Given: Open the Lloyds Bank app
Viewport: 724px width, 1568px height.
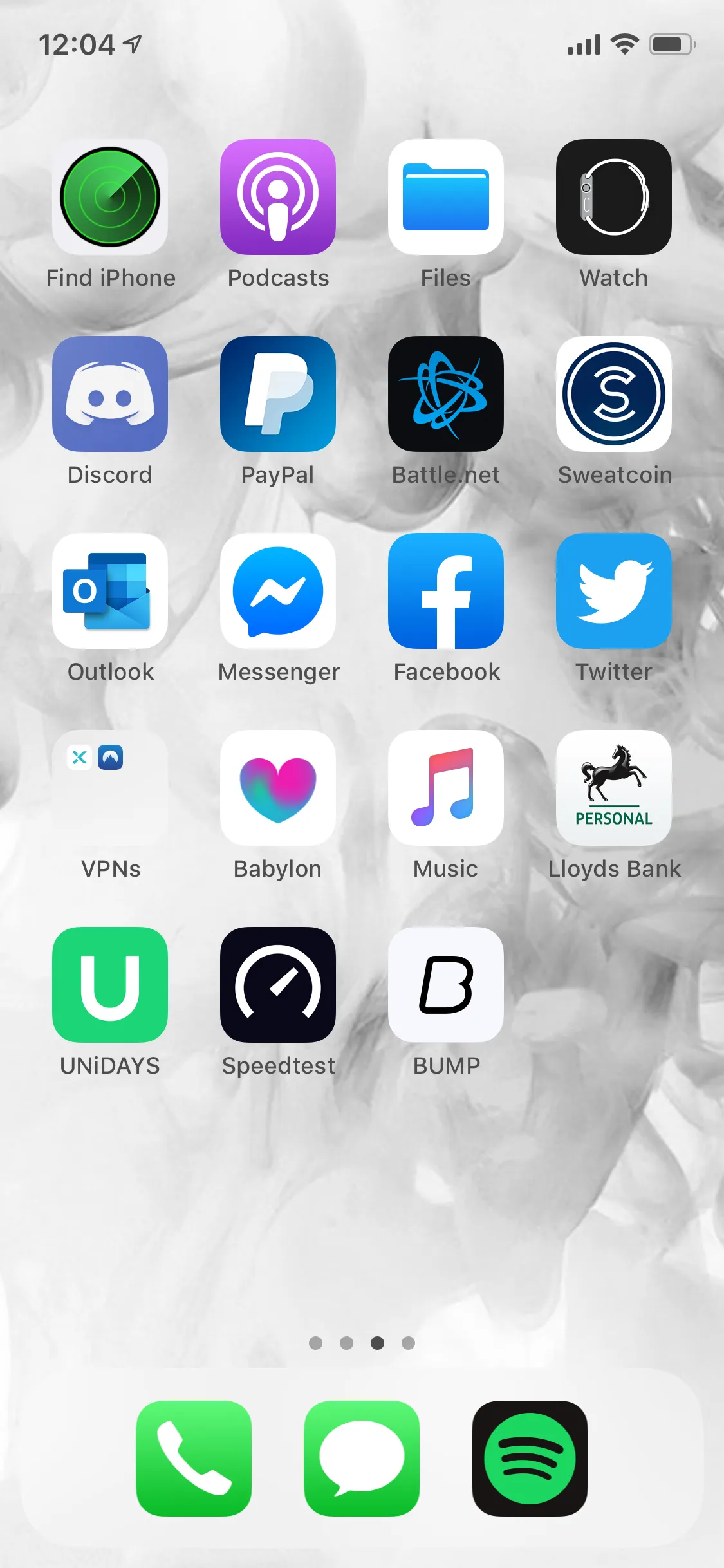Looking at the screenshot, I should point(614,788).
